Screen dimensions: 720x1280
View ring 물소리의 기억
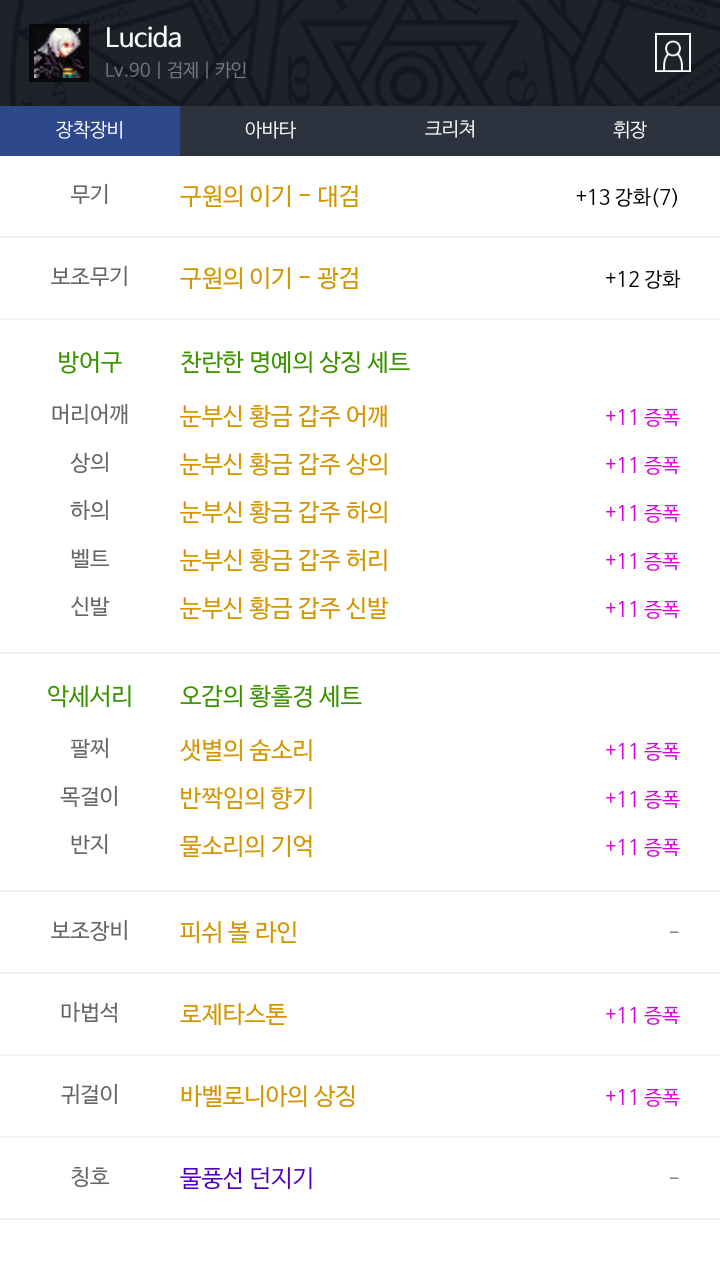247,846
